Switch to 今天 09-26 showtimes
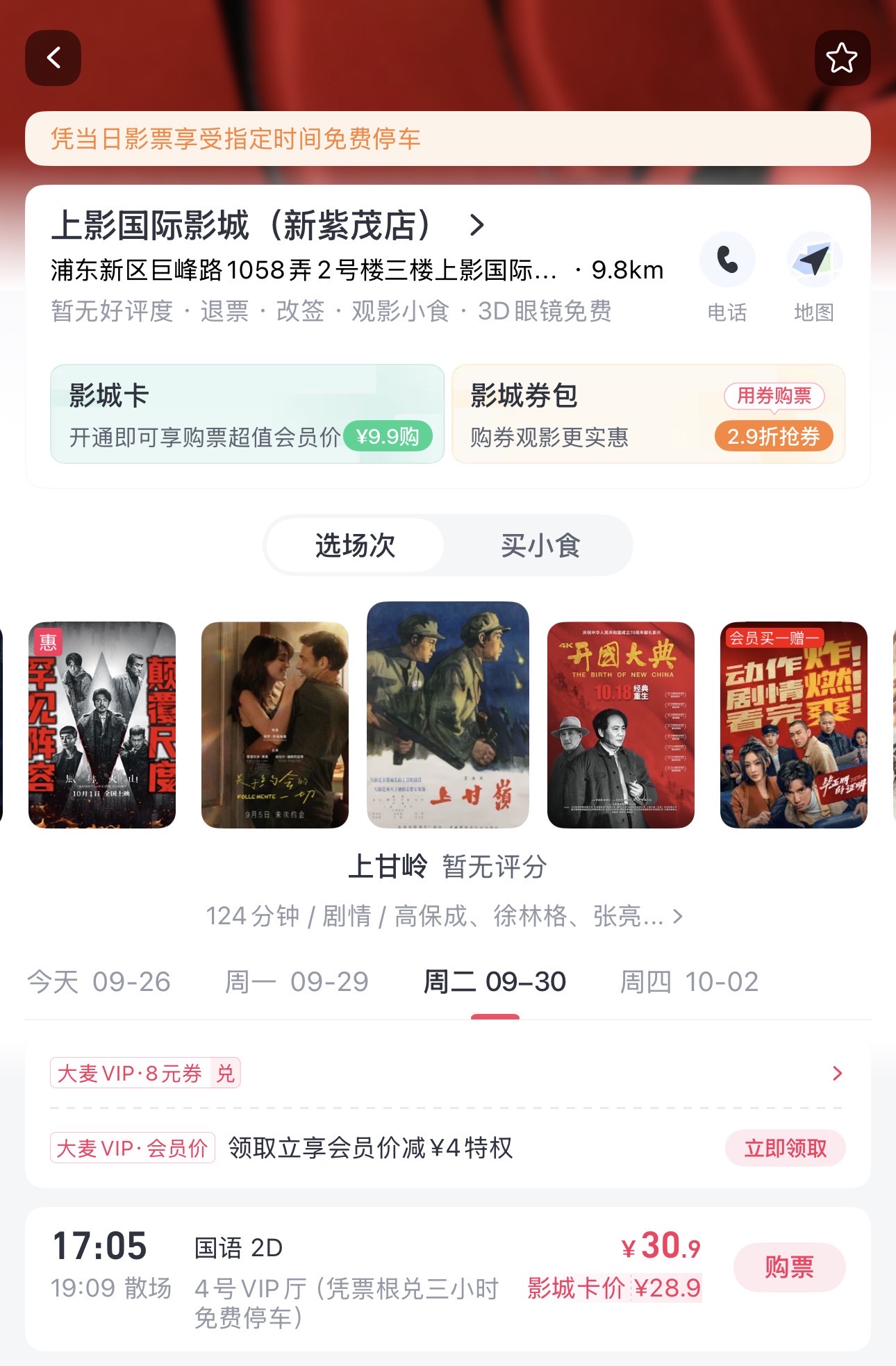The image size is (896, 1366). point(99,982)
